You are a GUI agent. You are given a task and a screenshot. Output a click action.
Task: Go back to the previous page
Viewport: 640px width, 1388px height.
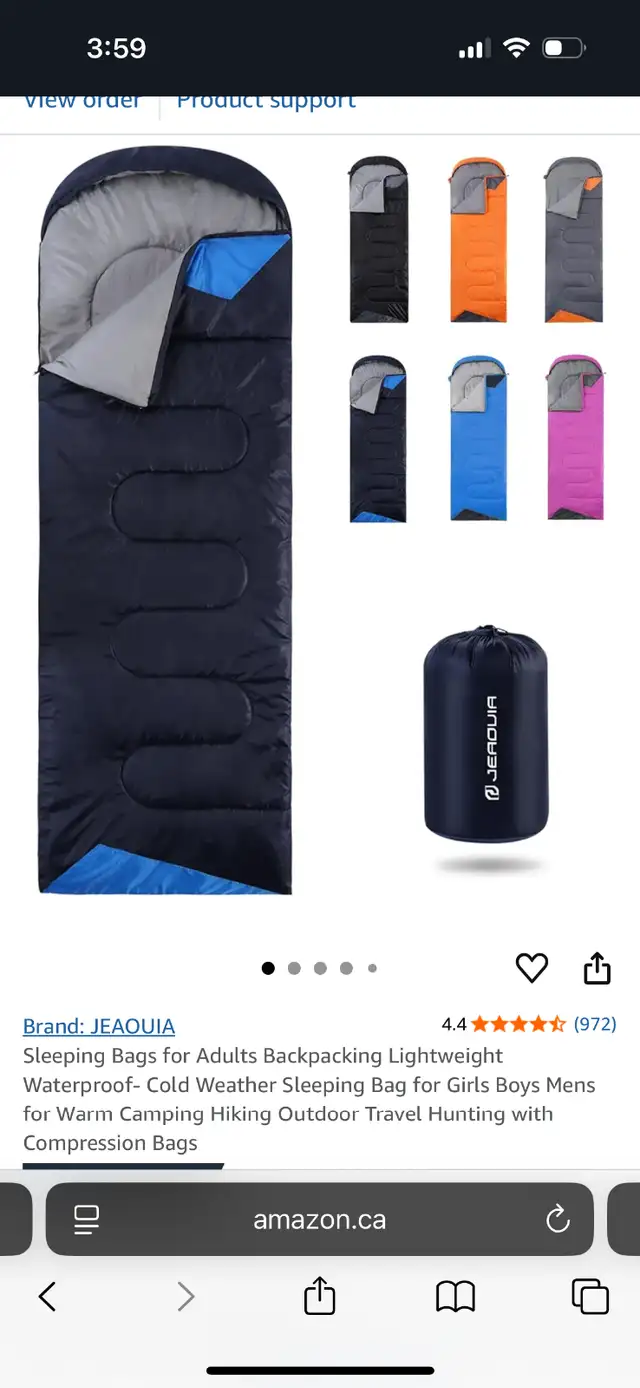[47, 1297]
